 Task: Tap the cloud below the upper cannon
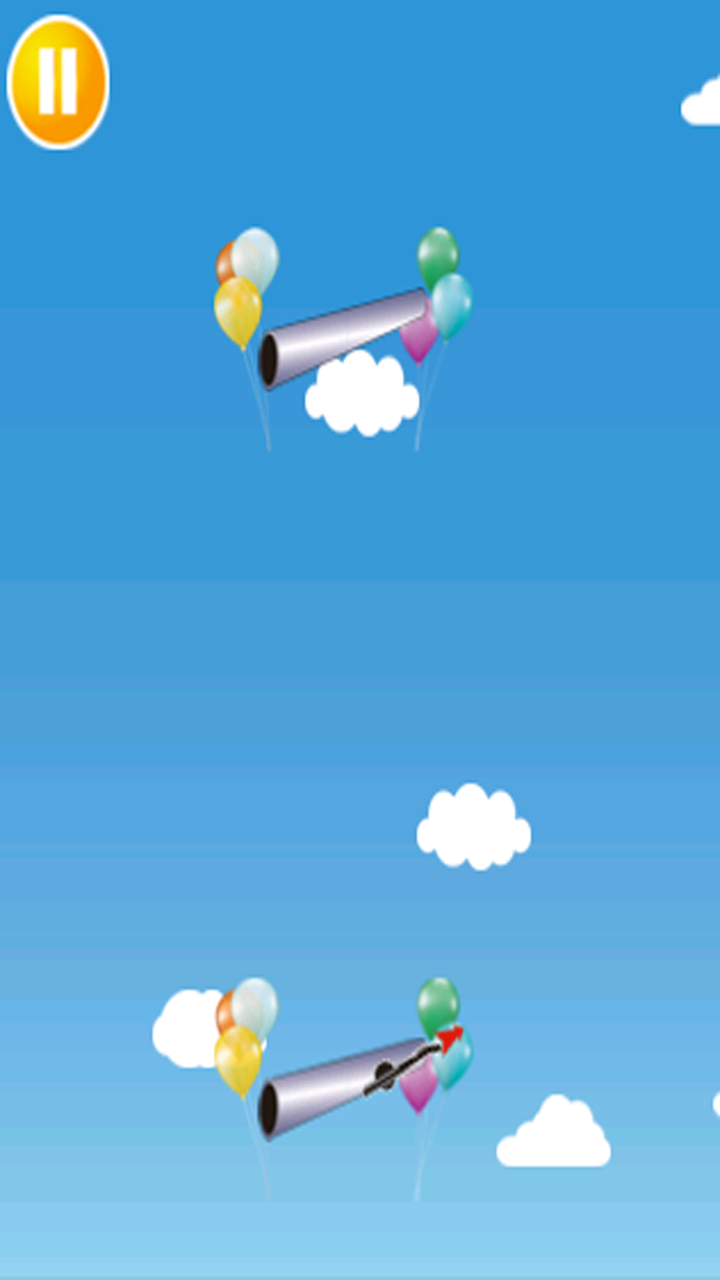365,395
